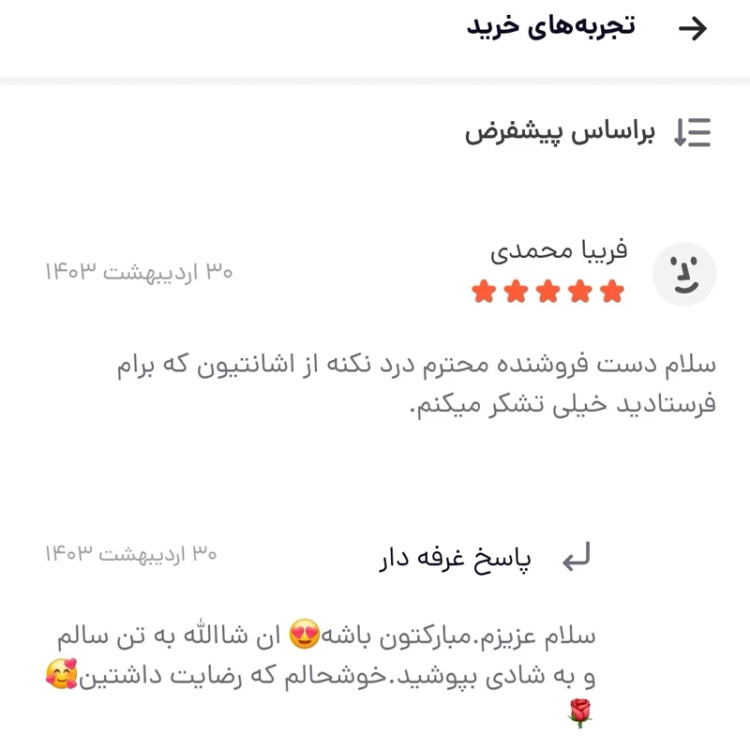The width and height of the screenshot is (750, 750).
Task: Go back using the header arrow
Action: (692, 28)
